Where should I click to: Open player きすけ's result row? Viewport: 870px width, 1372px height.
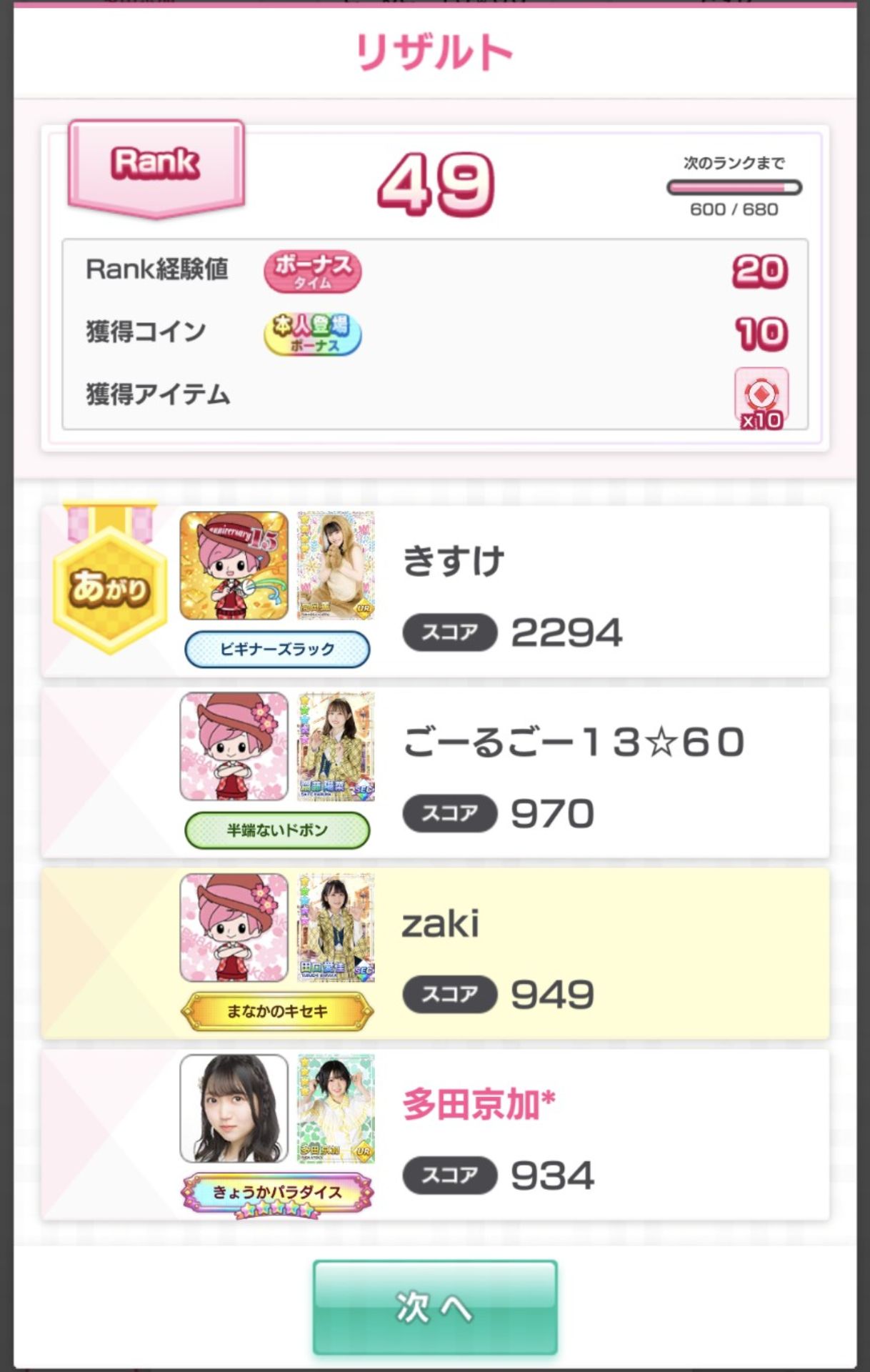543,592
